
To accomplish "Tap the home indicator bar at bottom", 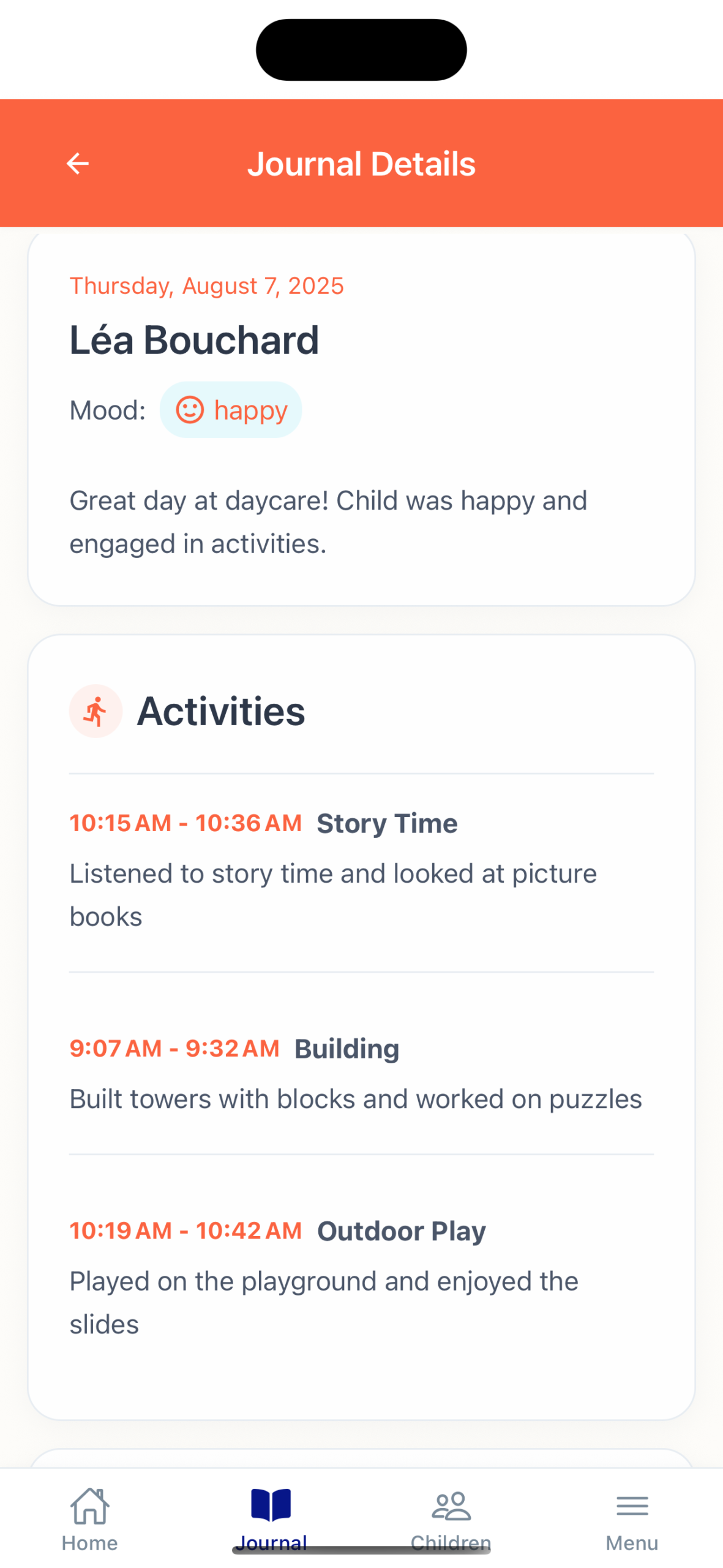I will click(361, 1550).
